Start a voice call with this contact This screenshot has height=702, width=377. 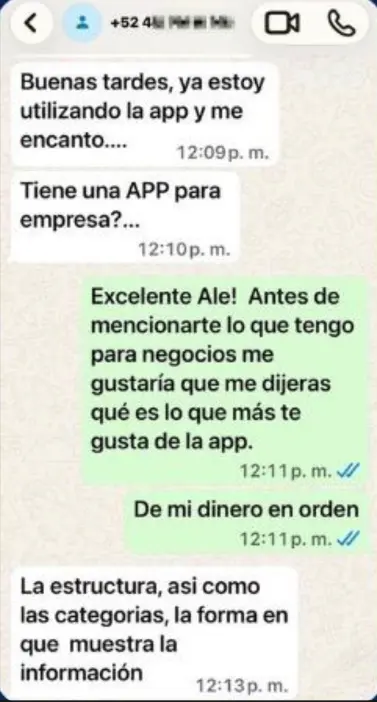point(341,24)
